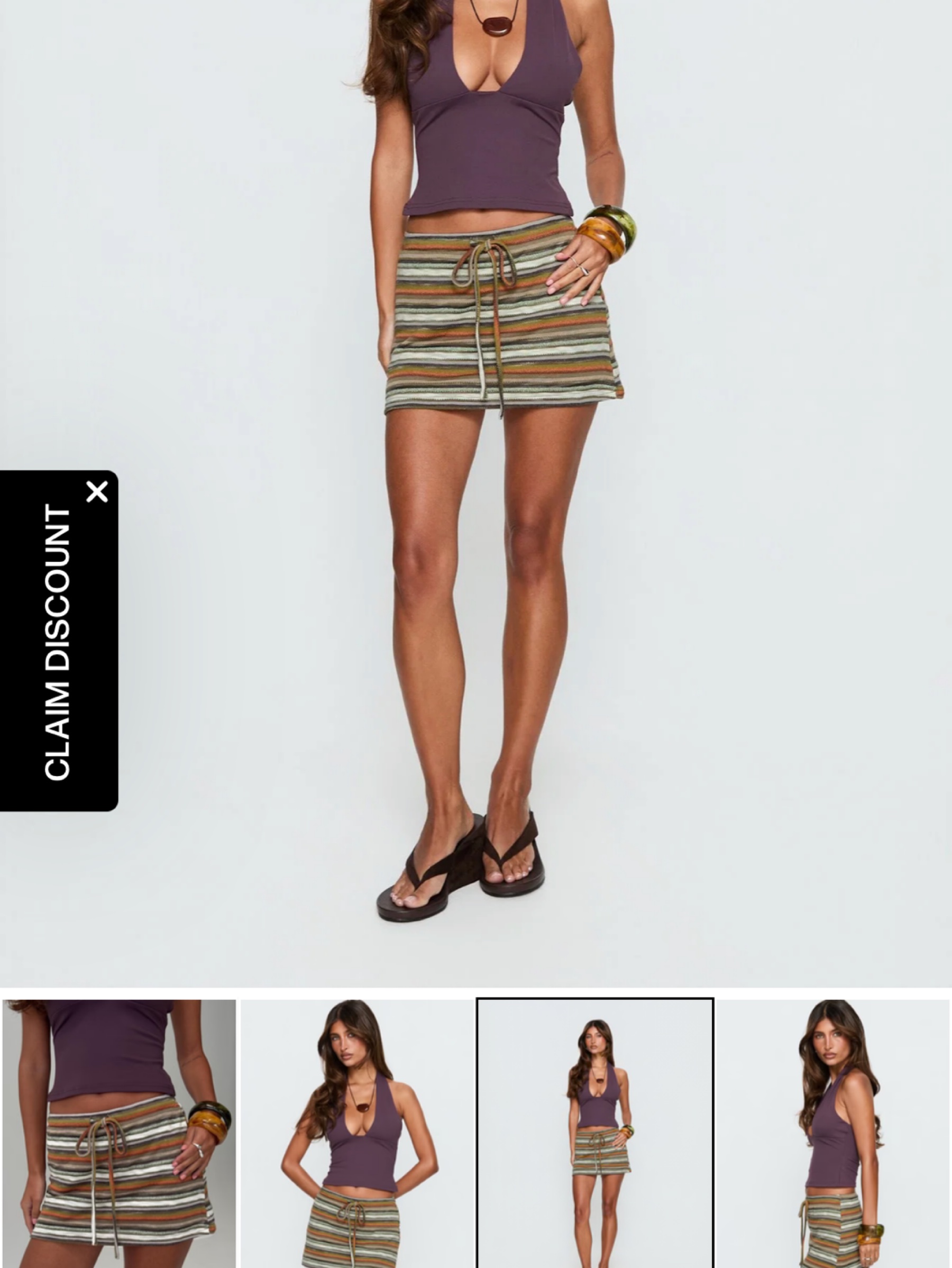Select the close-up skirt thumbnail
952x1268 pixels.
[118, 1134]
